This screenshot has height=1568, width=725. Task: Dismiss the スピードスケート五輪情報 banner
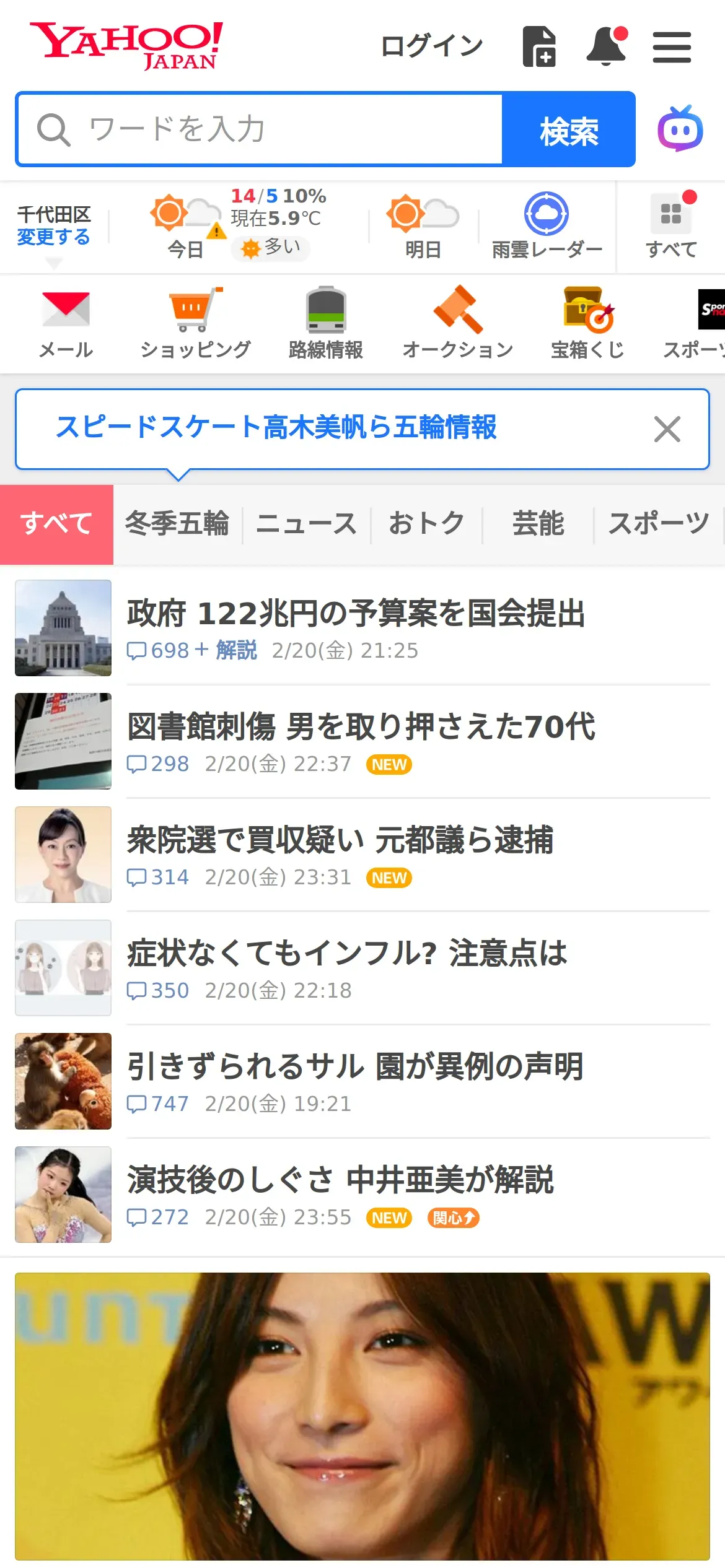(667, 429)
